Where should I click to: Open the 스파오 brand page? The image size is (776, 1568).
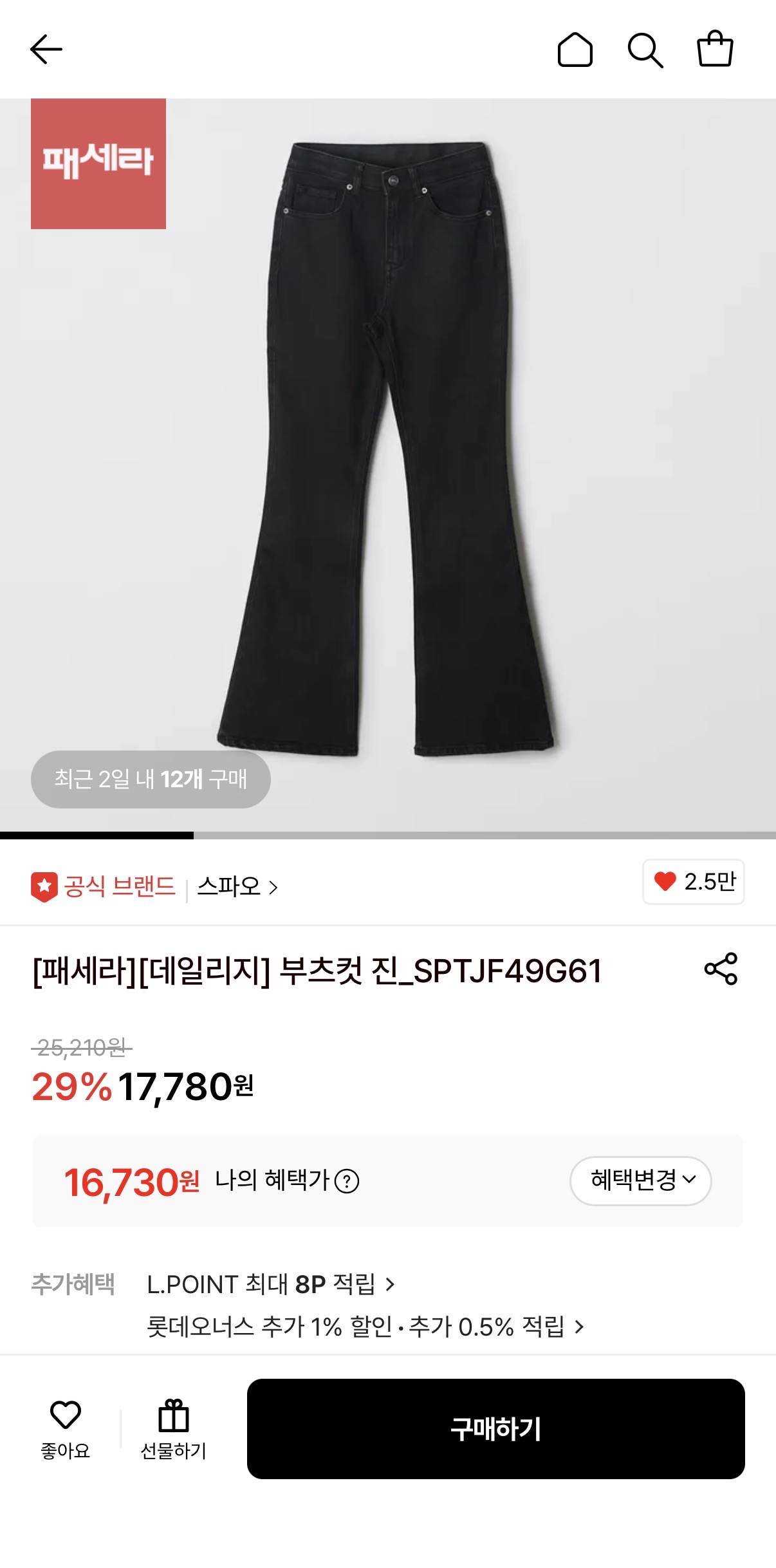click(x=237, y=886)
